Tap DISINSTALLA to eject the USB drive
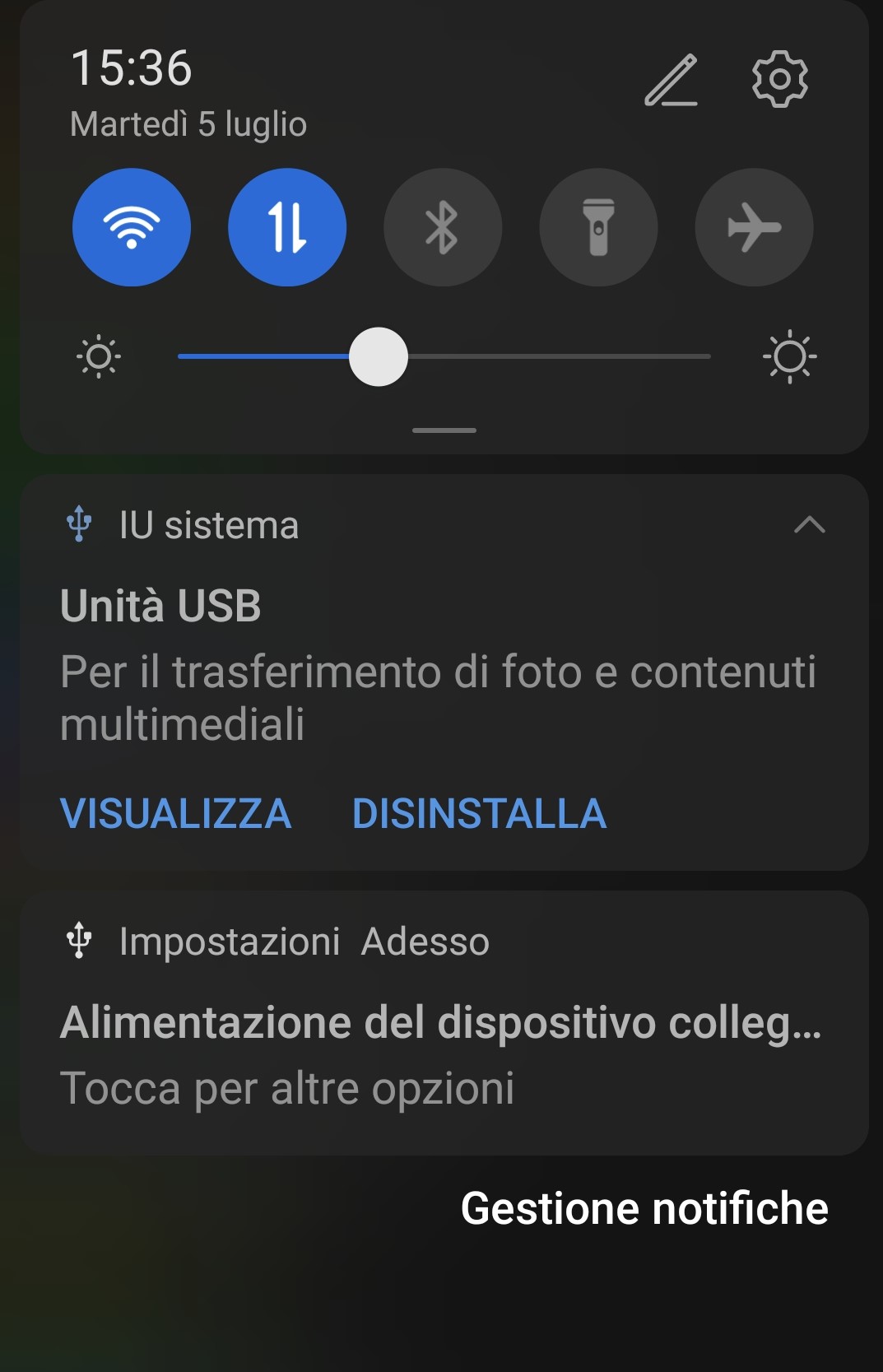Screen dimensions: 883x1372 pos(479,814)
